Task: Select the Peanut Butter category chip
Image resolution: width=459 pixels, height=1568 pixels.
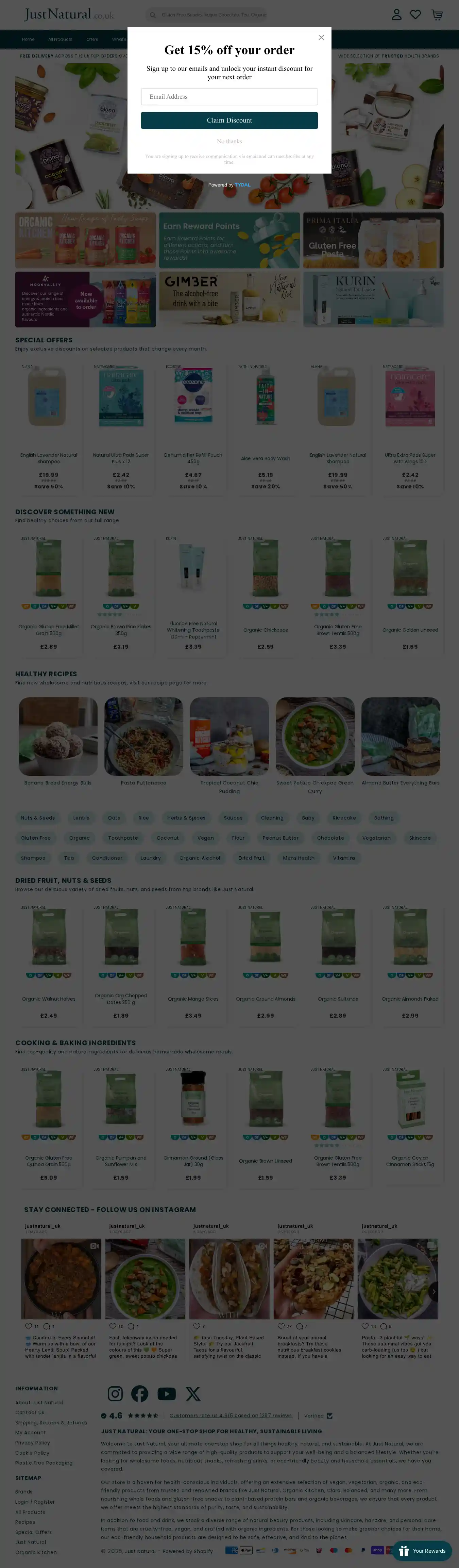Action: 280,838
